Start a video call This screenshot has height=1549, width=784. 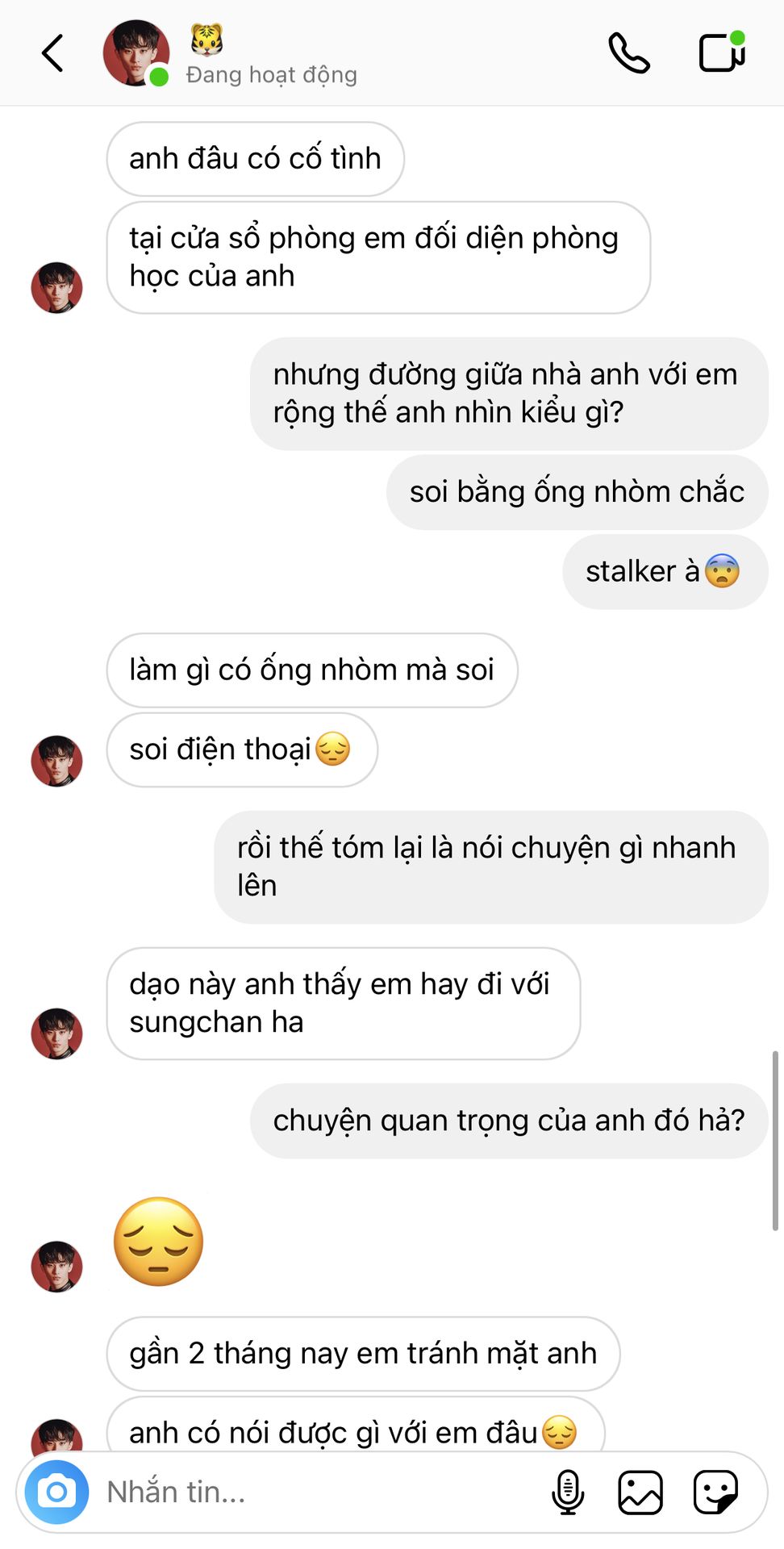[721, 53]
